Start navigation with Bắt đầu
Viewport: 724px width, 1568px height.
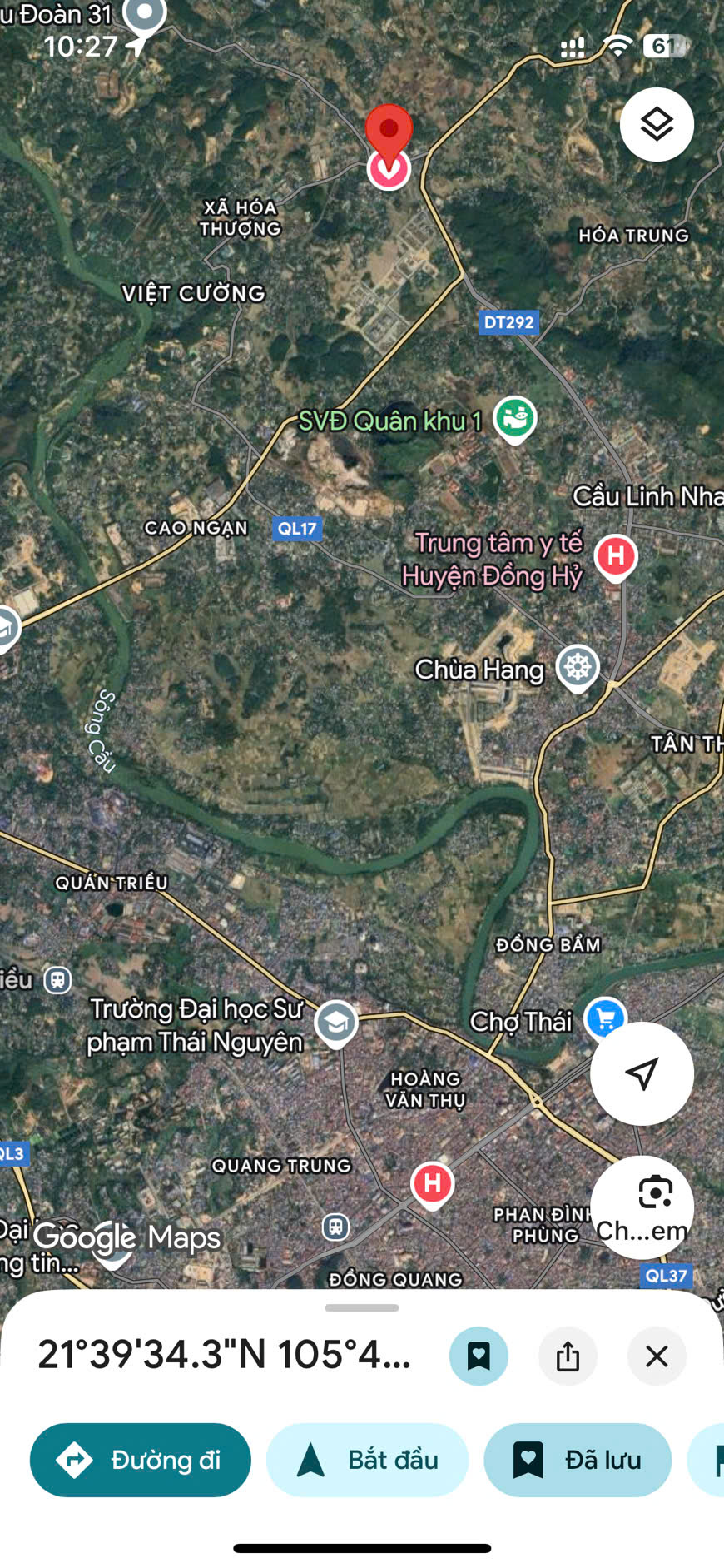[x=367, y=1460]
